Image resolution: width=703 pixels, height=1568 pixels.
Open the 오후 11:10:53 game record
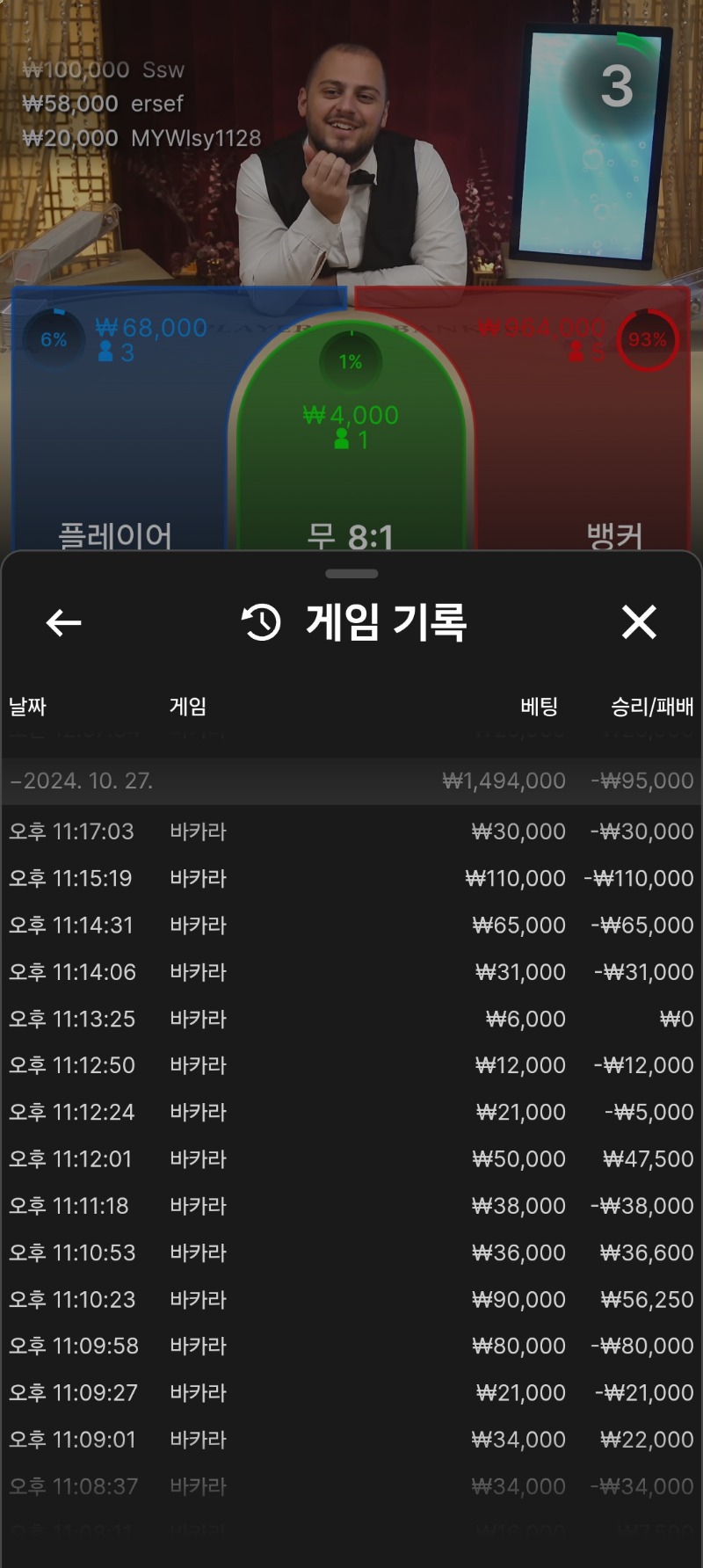click(351, 1252)
